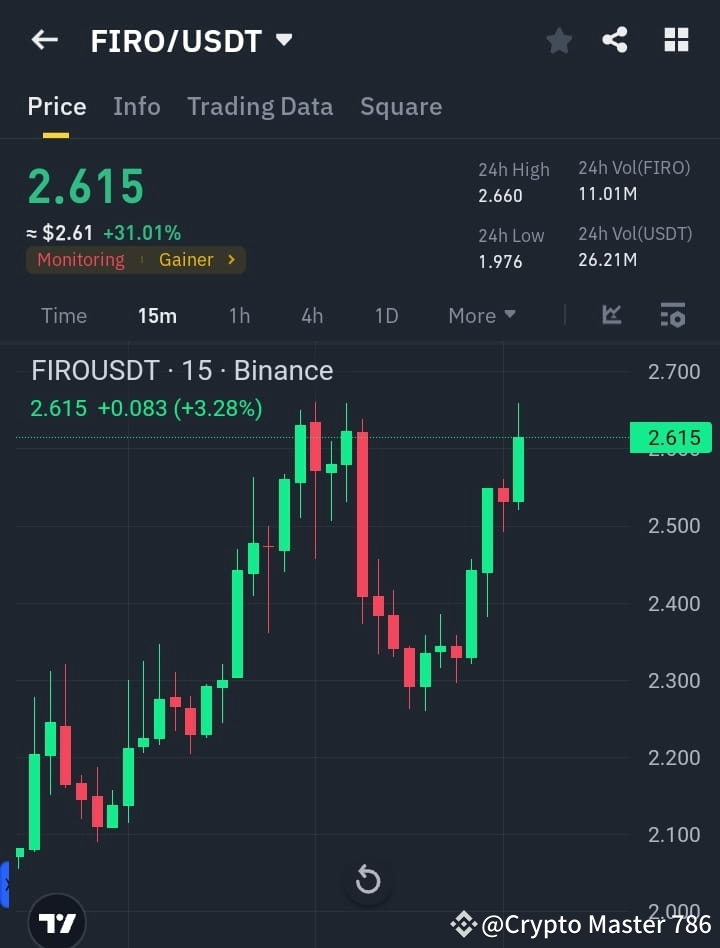Screen dimensions: 720x948
Task: Select the 1h timeframe
Action: pos(239,315)
